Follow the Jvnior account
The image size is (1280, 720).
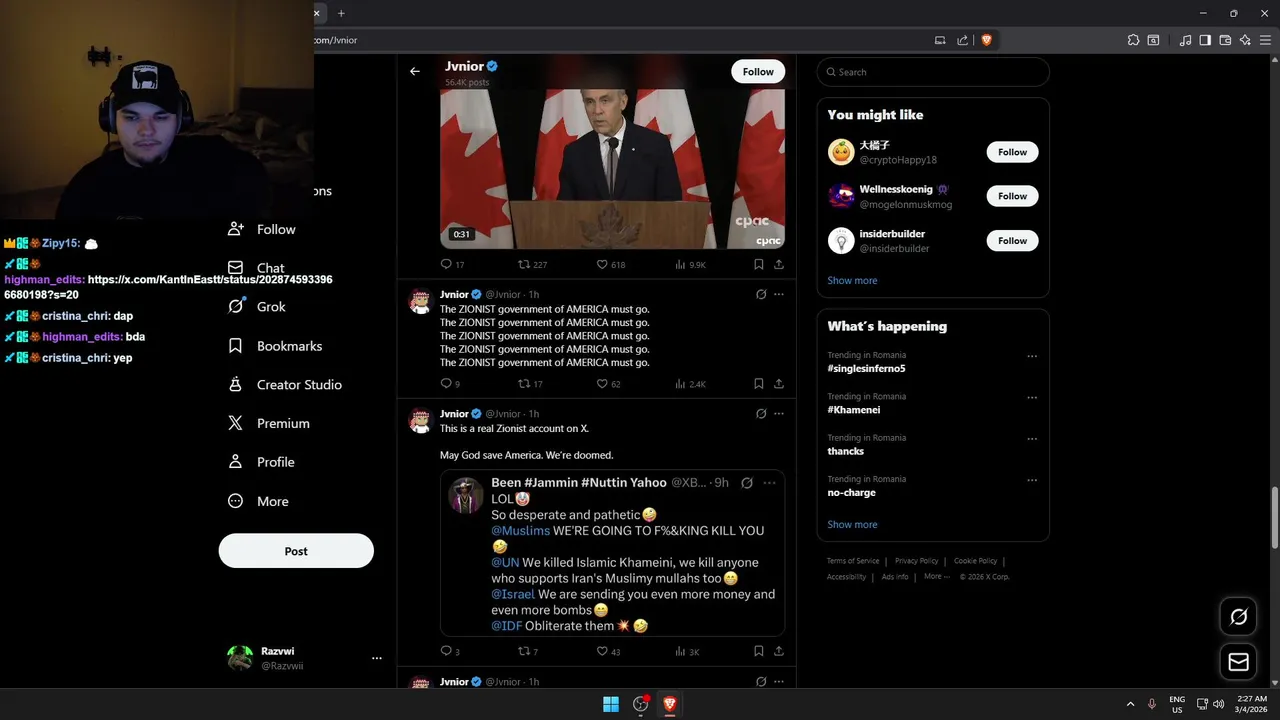758,71
